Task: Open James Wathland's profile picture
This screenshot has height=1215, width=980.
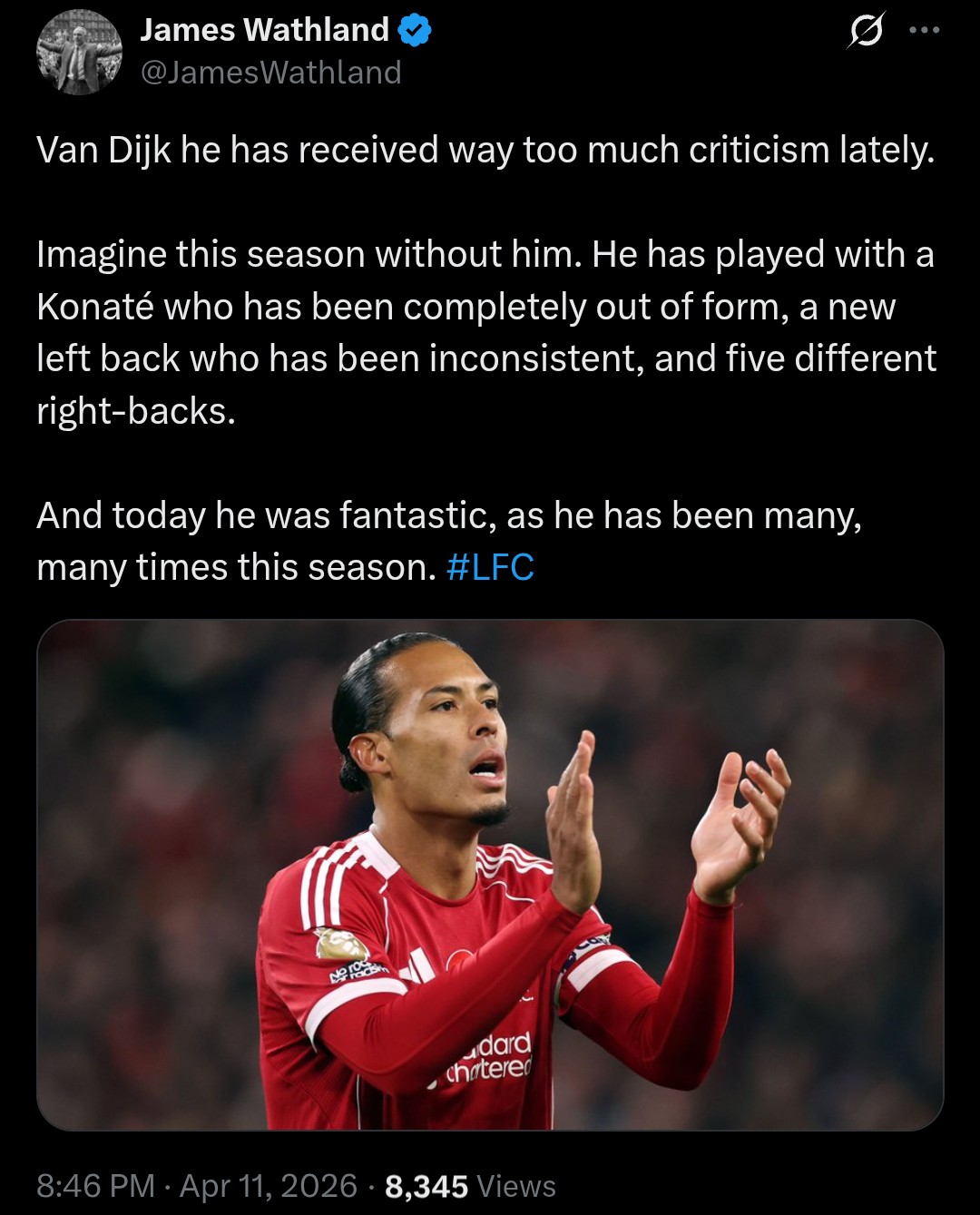Action: tap(79, 52)
